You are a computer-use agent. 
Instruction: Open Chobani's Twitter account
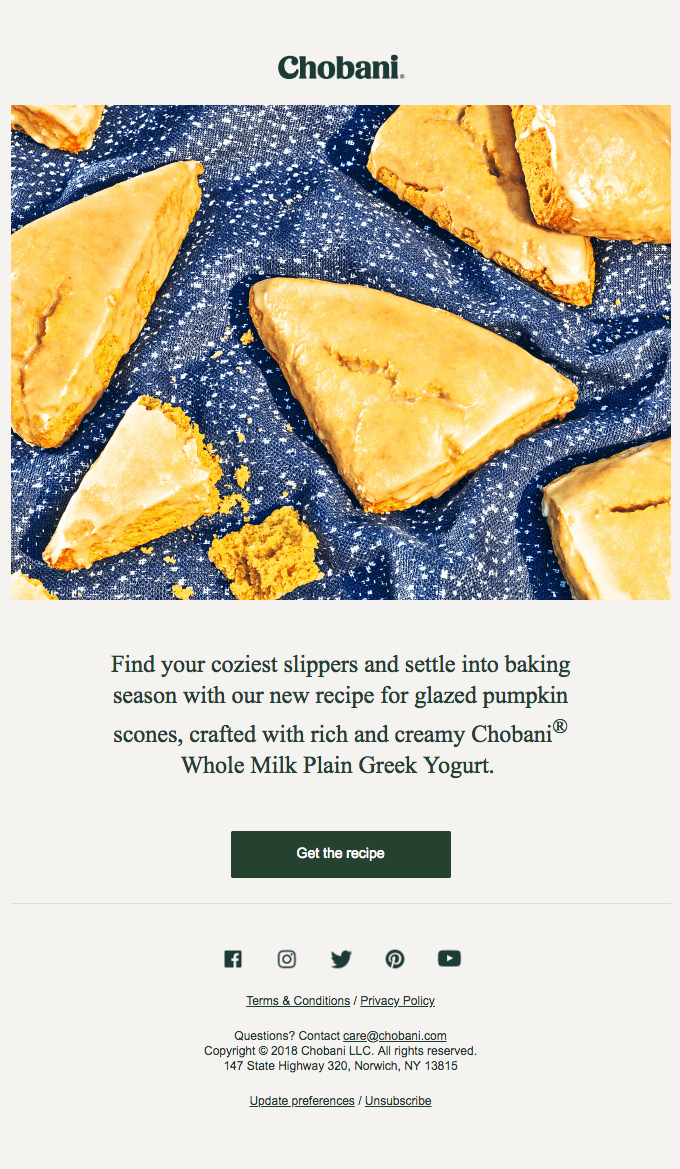tap(341, 959)
